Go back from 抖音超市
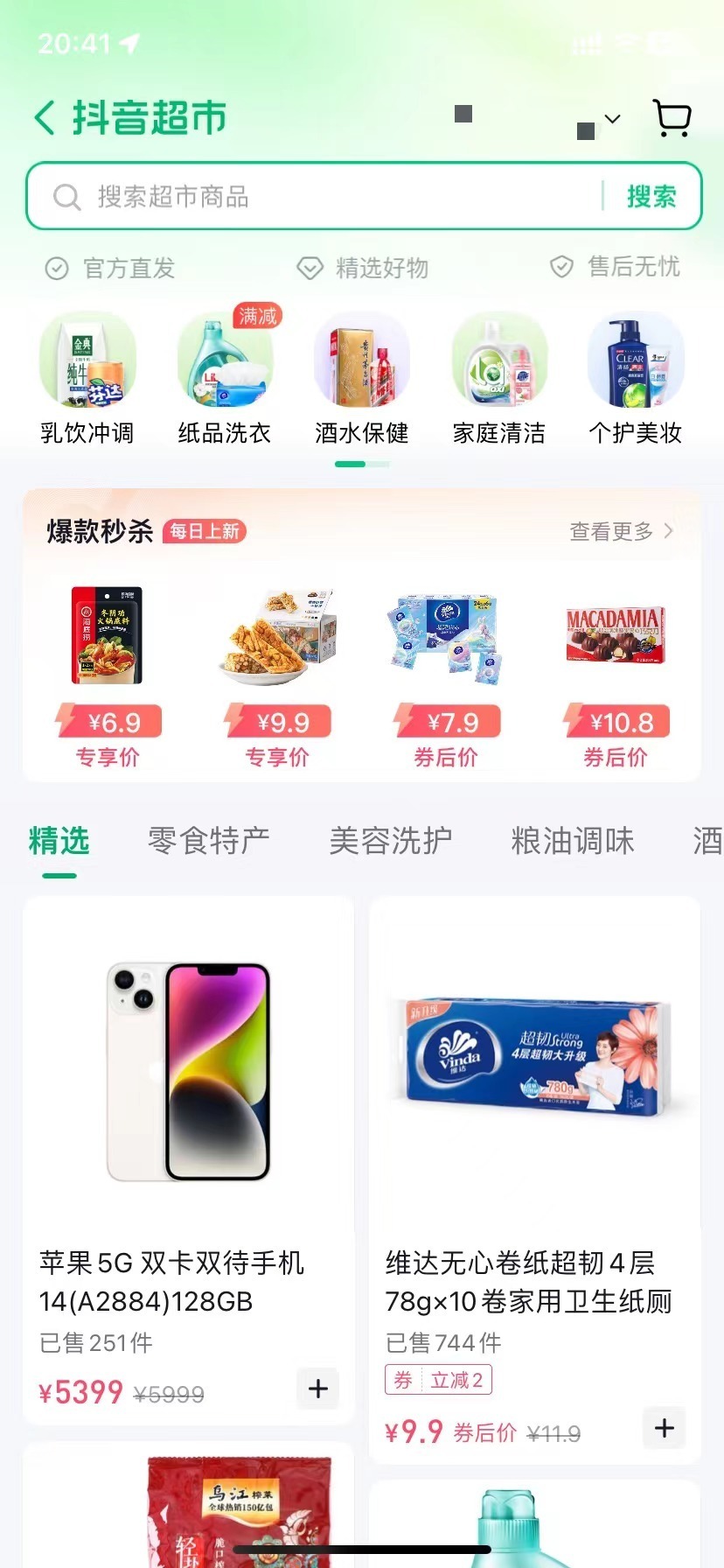The image size is (724, 1568). click(45, 117)
